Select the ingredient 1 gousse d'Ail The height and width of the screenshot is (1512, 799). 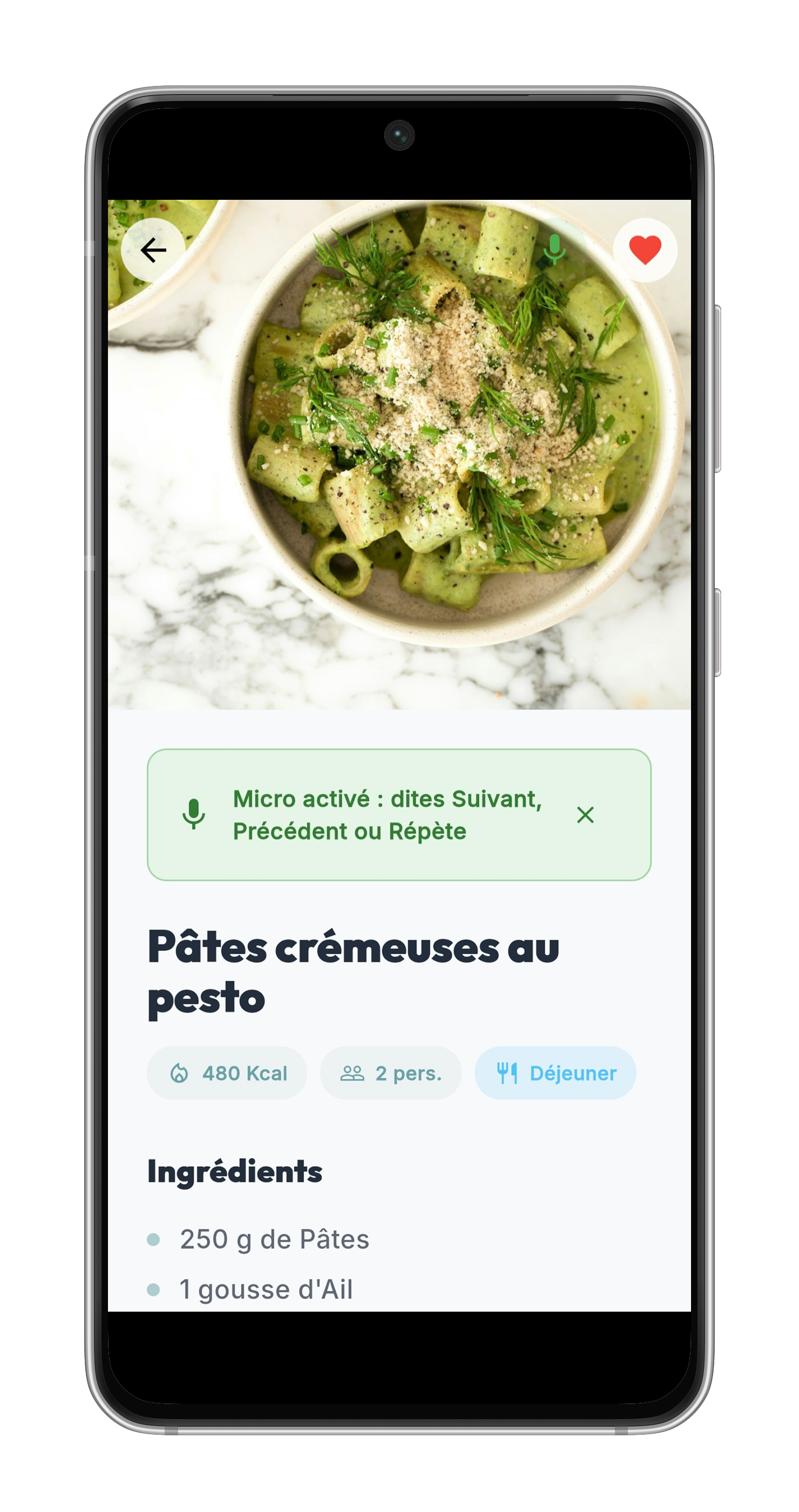pos(266,1289)
